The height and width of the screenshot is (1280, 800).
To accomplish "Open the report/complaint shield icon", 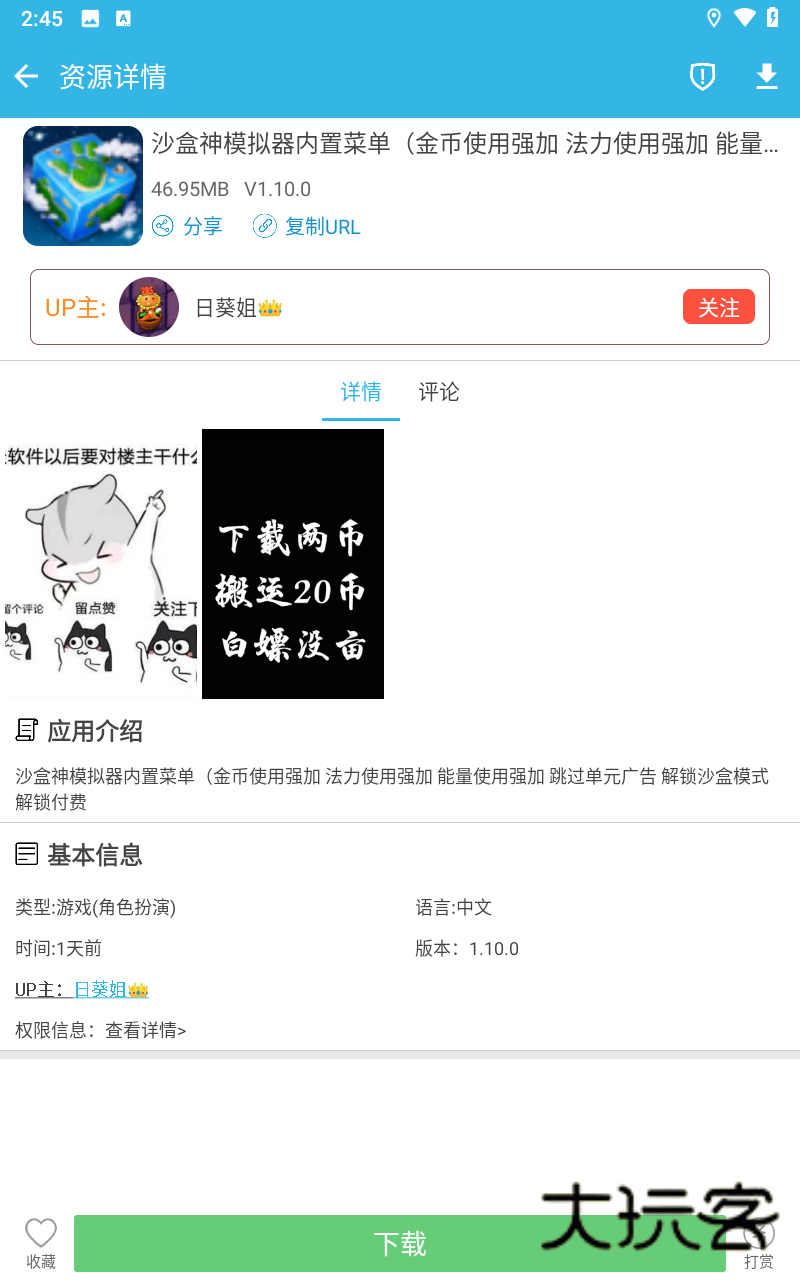I will [x=702, y=76].
